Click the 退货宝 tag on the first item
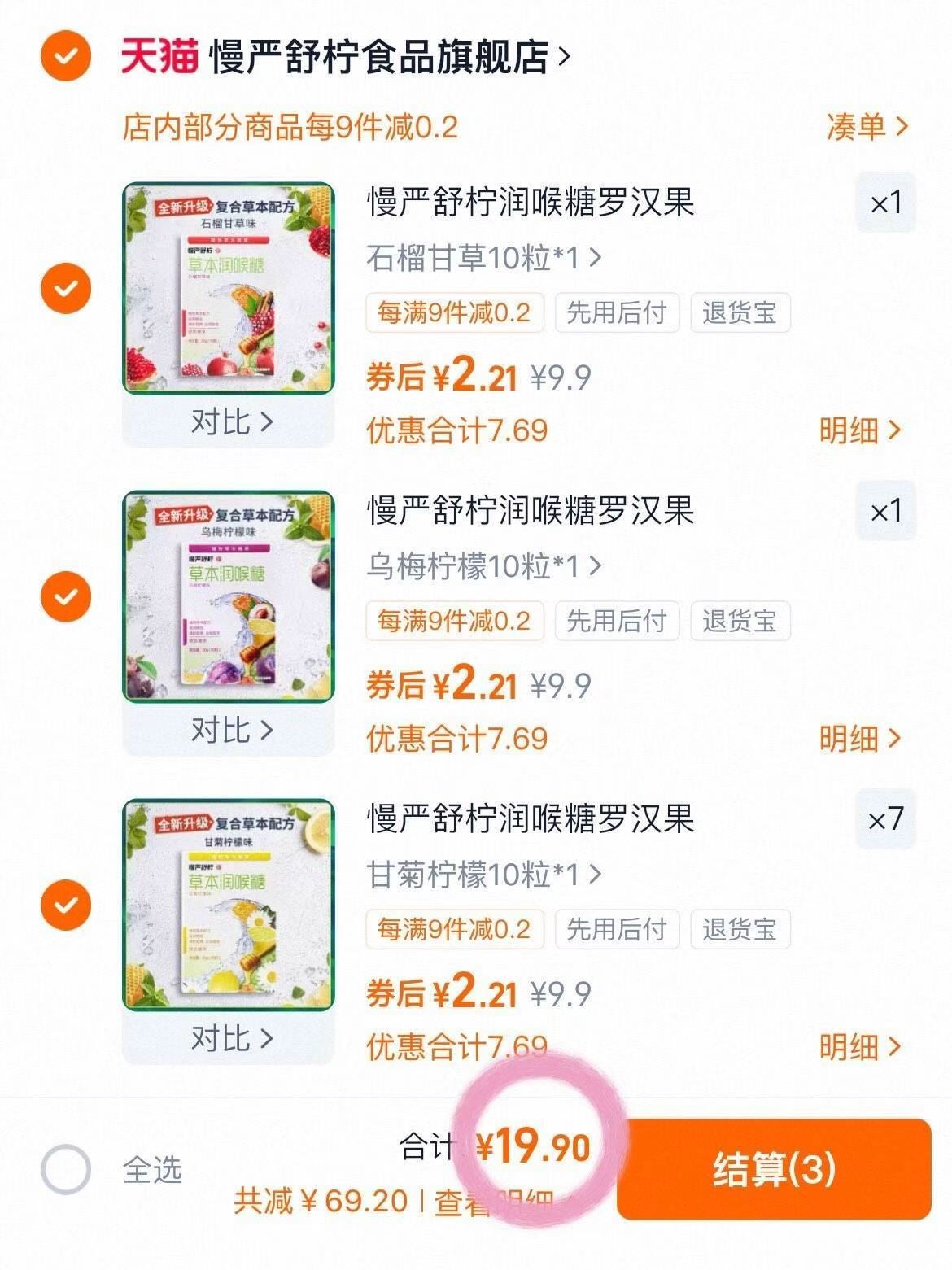The width and height of the screenshot is (952, 1270). (739, 314)
